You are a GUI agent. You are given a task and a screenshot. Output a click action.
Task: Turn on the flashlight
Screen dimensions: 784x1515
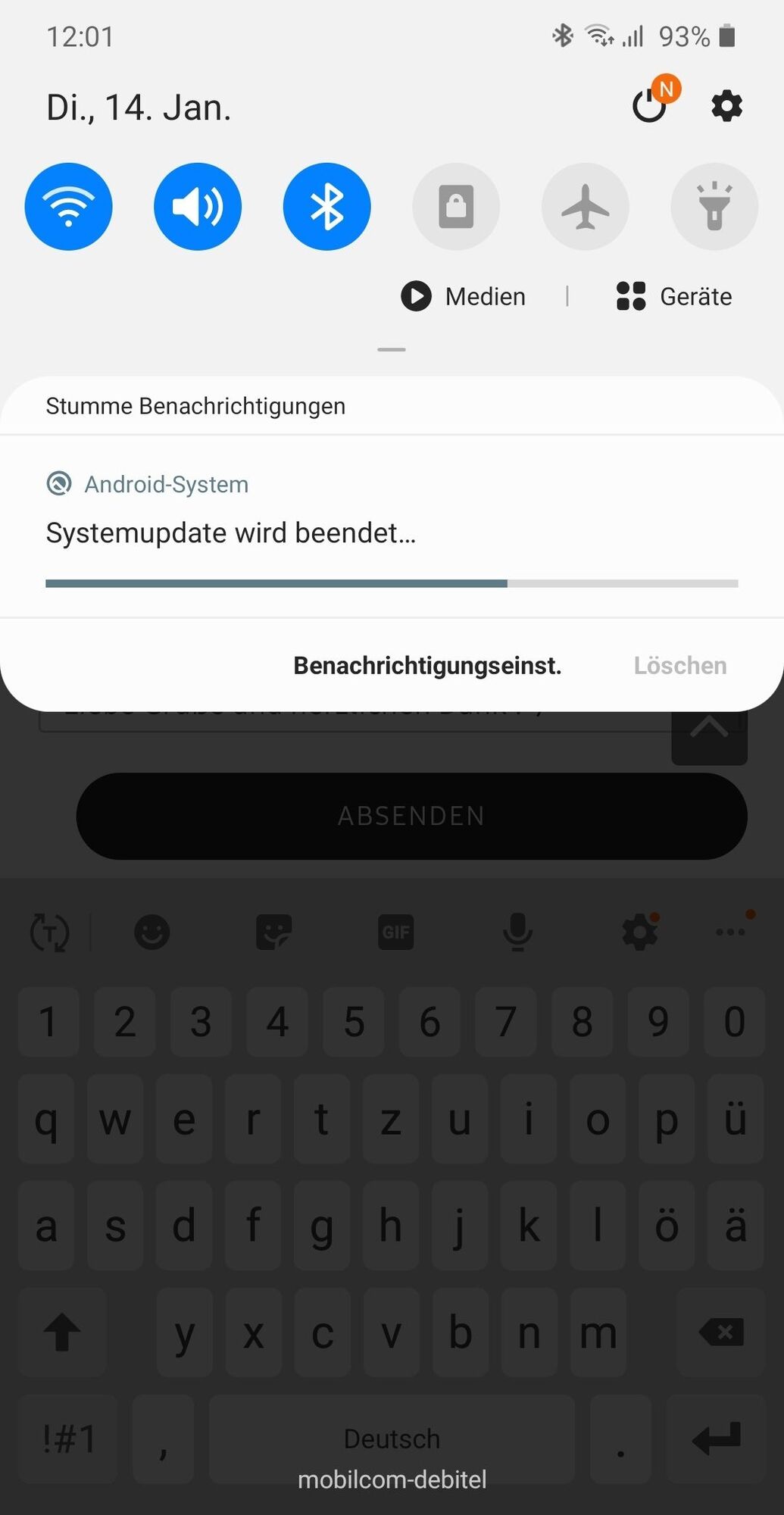[x=714, y=207]
